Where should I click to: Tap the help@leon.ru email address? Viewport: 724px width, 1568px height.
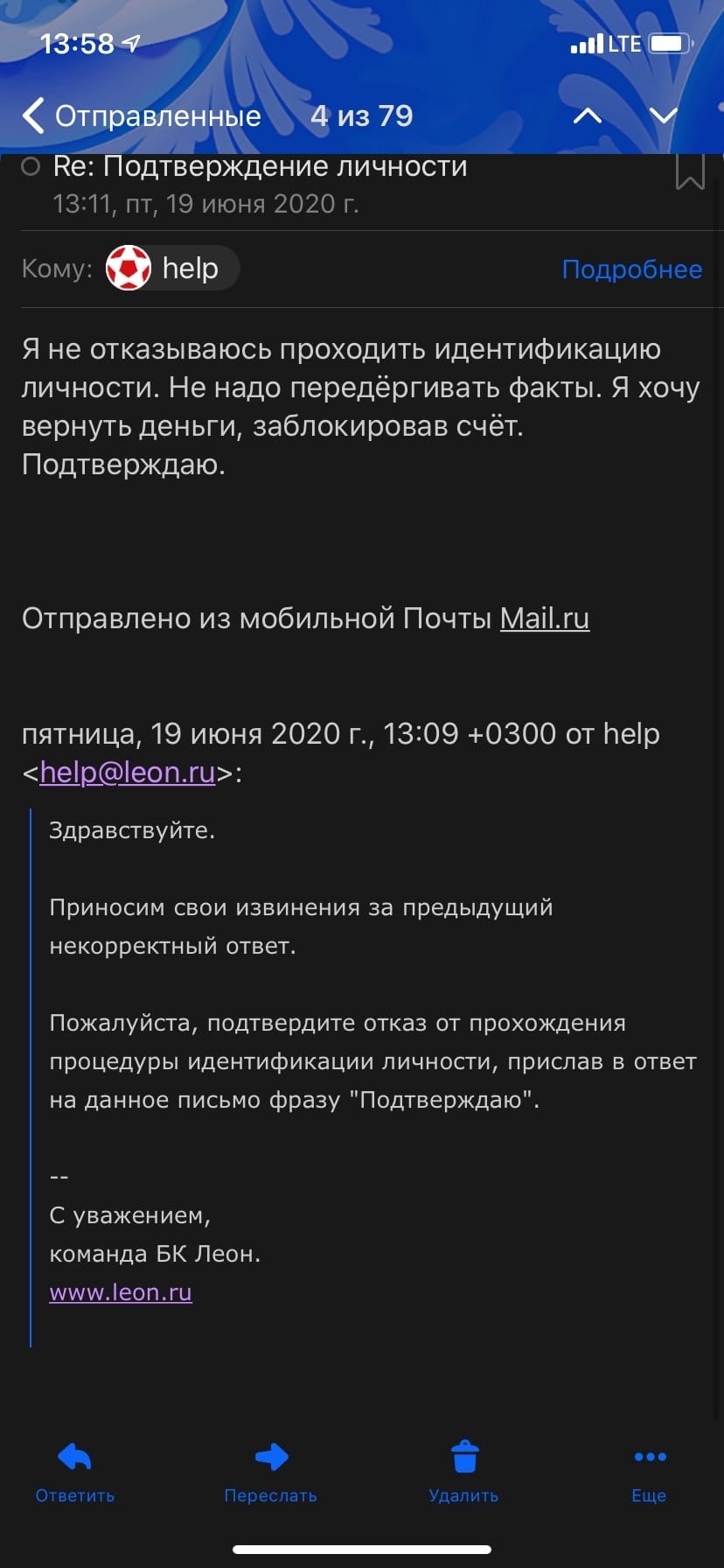tap(128, 773)
